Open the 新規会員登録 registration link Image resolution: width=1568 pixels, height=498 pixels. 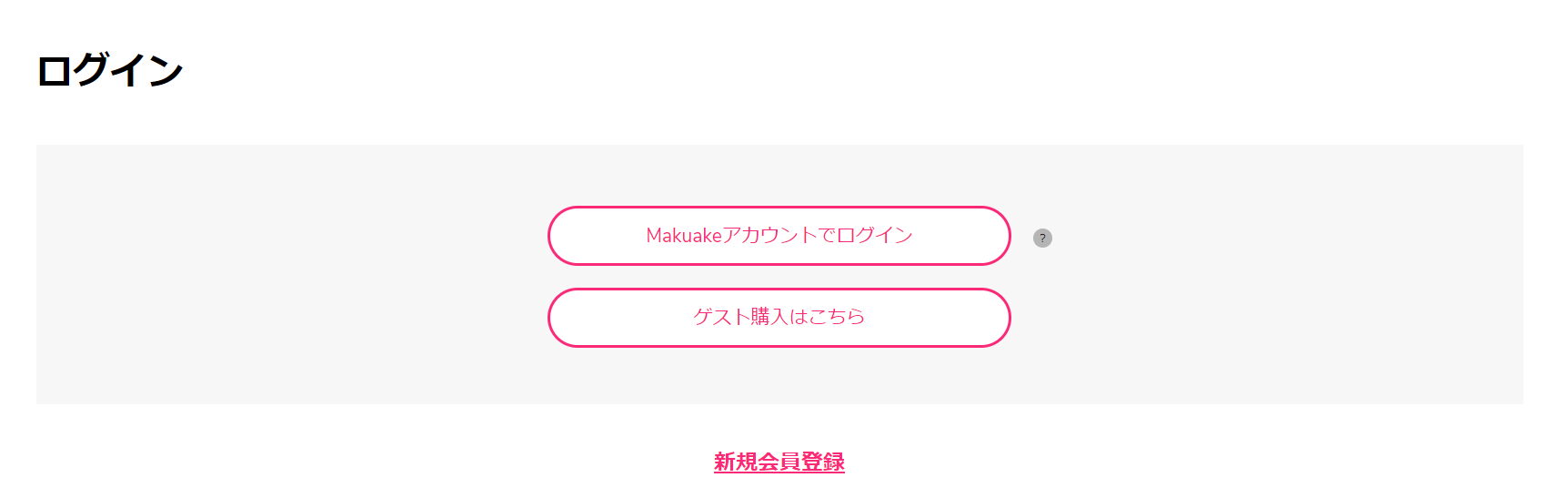click(779, 462)
